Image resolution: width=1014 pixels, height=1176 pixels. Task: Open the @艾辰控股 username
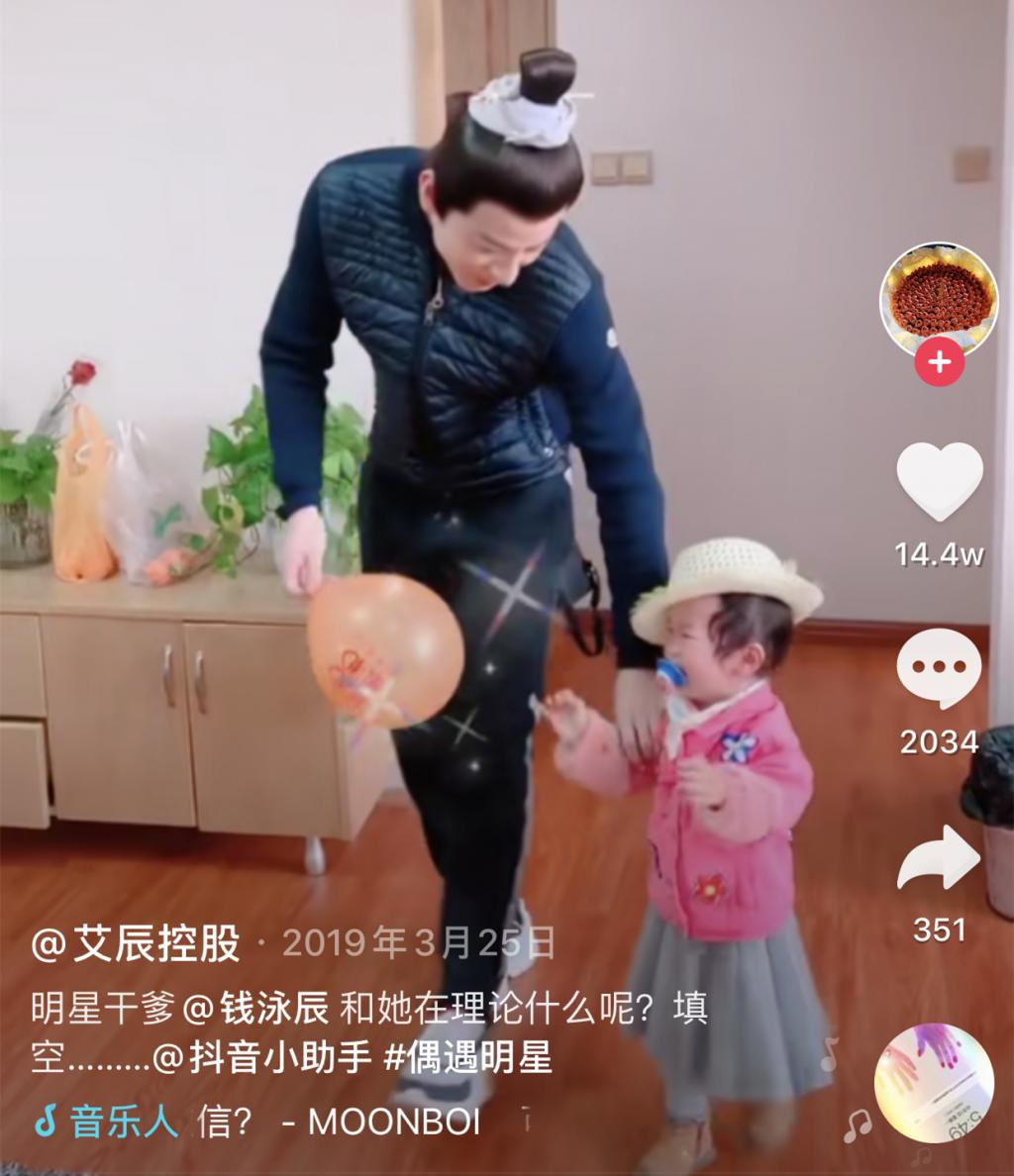pyautogui.click(x=136, y=943)
